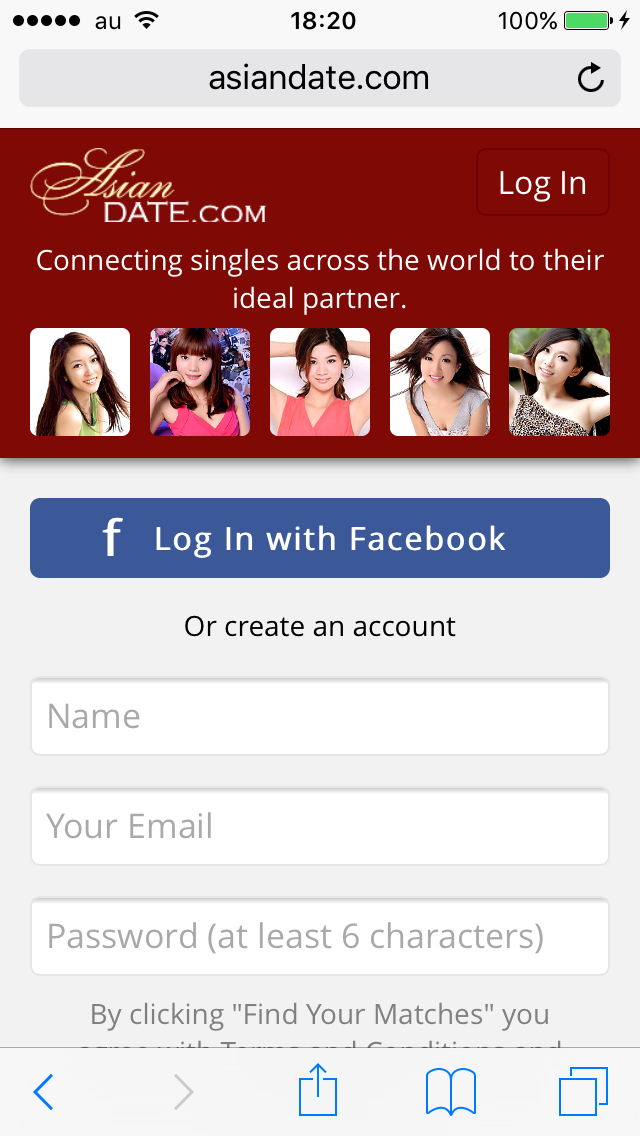640x1136 pixels.
Task: Open Safari bookmarks
Action: coord(450,1092)
